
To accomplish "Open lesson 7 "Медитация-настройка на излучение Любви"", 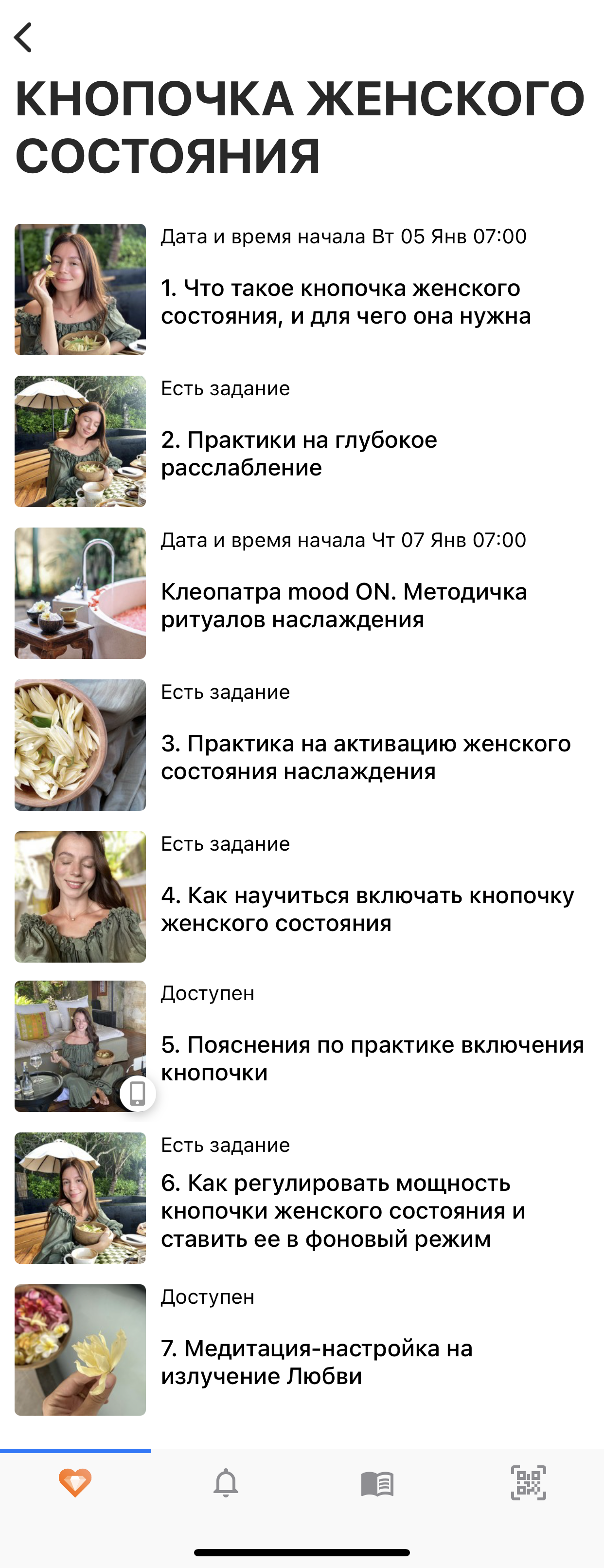I will coord(316,1362).
